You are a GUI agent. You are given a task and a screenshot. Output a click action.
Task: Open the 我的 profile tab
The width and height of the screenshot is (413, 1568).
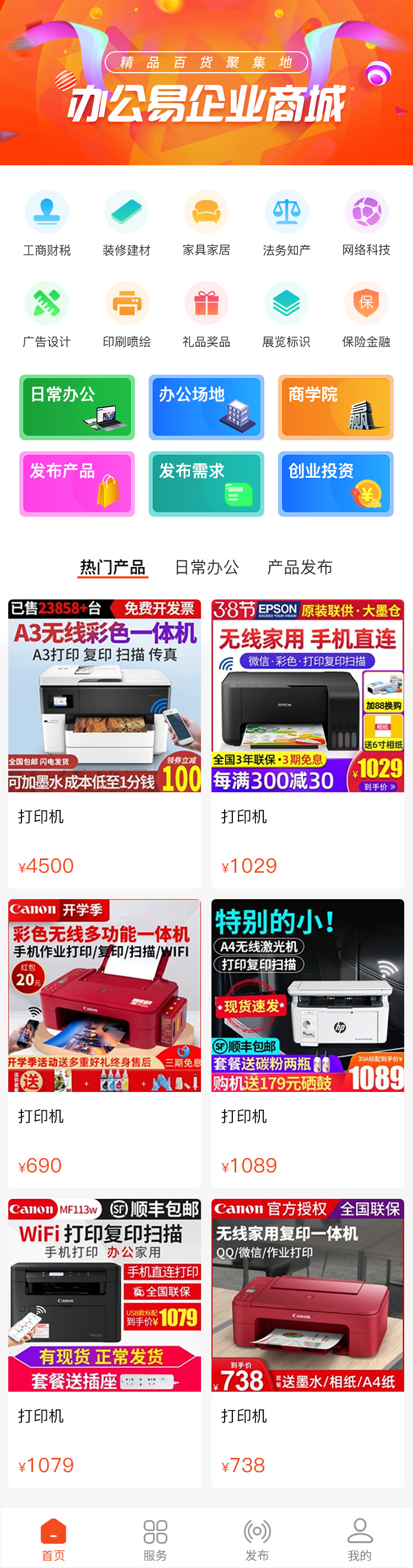point(360,1539)
